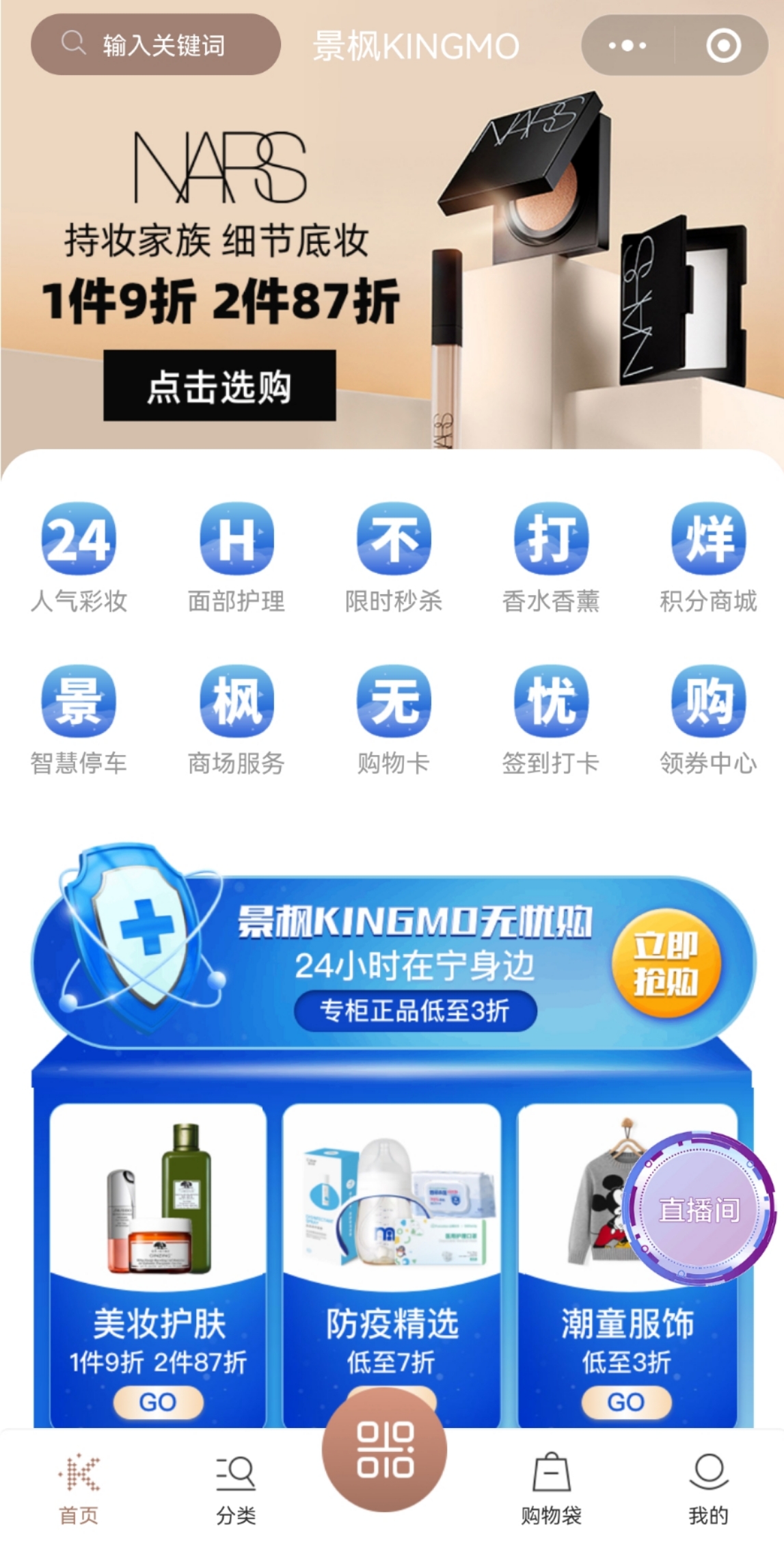Open the mini program overflow menu
784x1549 pixels.
pyautogui.click(x=627, y=46)
